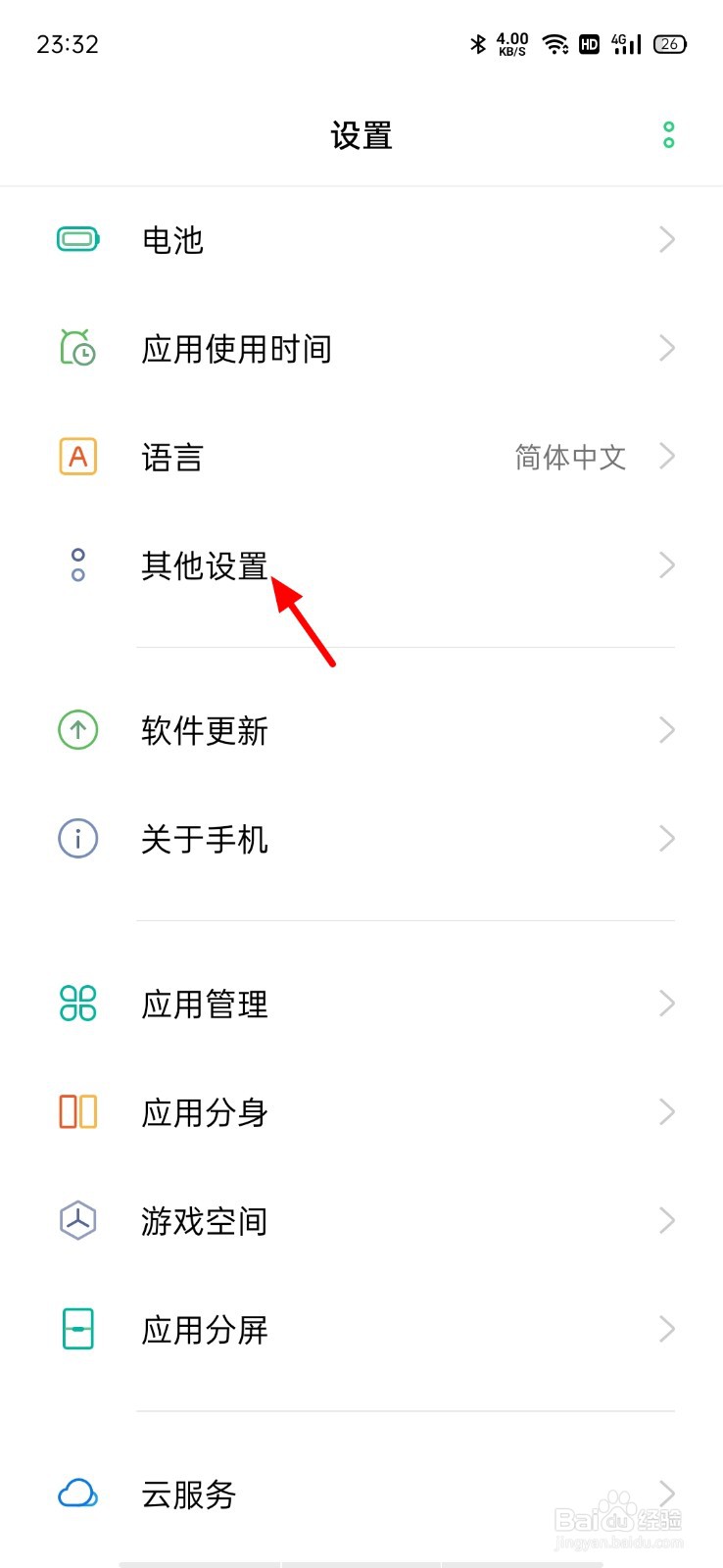Image resolution: width=723 pixels, height=1568 pixels.
Task: Select the game space hexagon icon
Action: (x=77, y=1221)
